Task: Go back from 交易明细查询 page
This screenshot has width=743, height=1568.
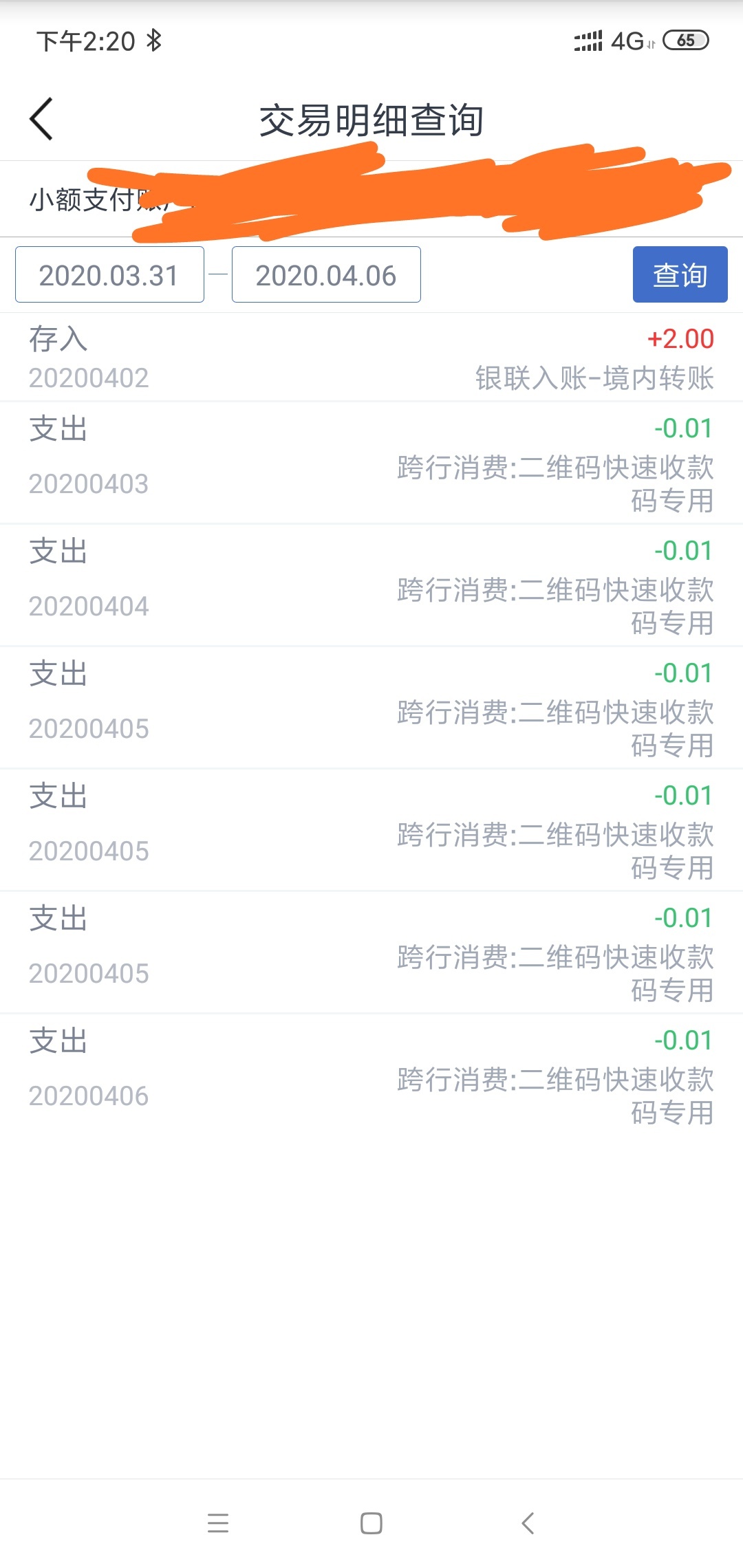Action: pyautogui.click(x=41, y=119)
